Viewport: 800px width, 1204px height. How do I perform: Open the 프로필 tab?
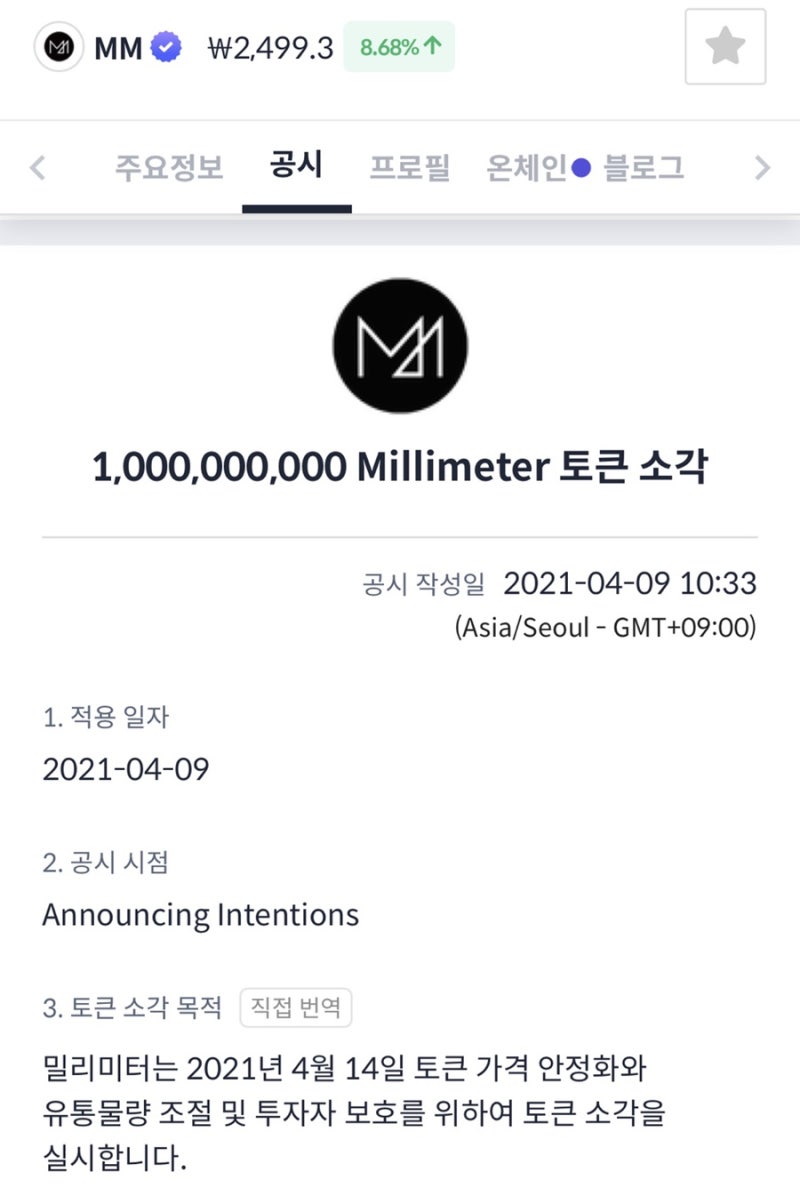(x=411, y=168)
